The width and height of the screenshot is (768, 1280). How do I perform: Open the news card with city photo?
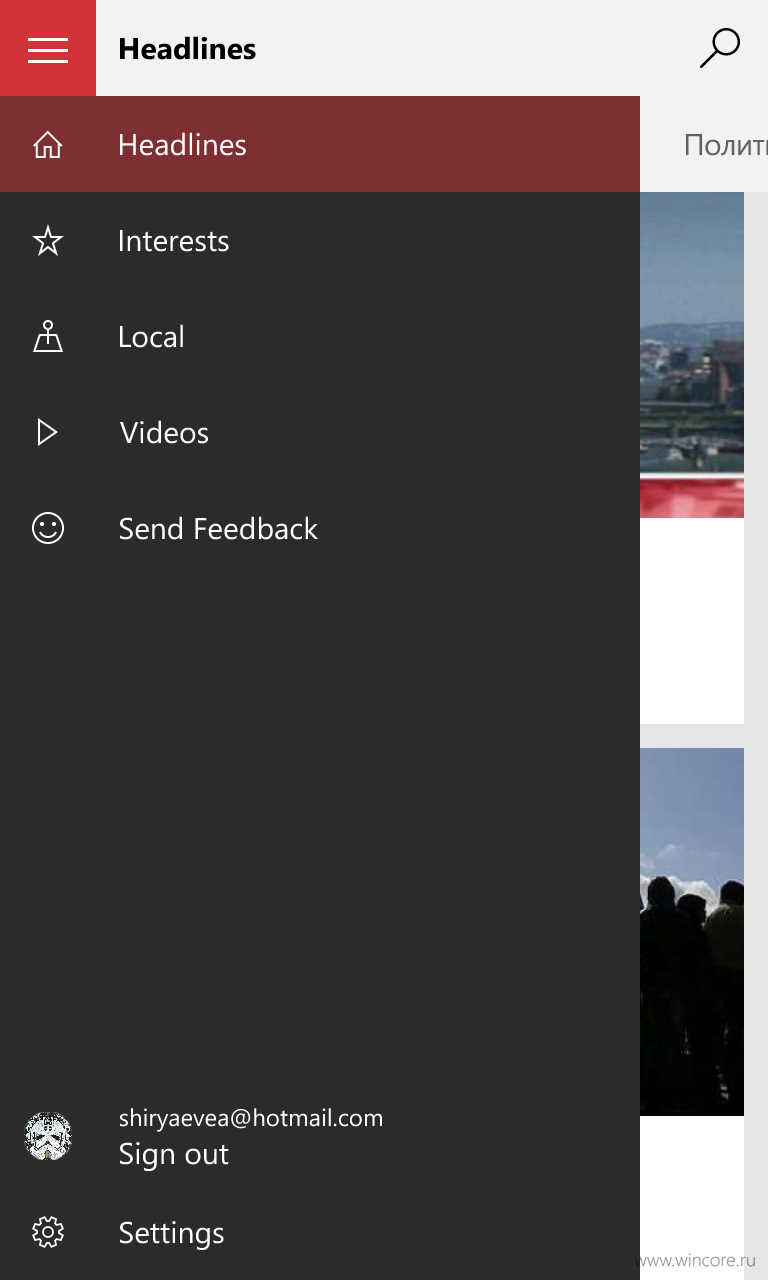click(692, 457)
